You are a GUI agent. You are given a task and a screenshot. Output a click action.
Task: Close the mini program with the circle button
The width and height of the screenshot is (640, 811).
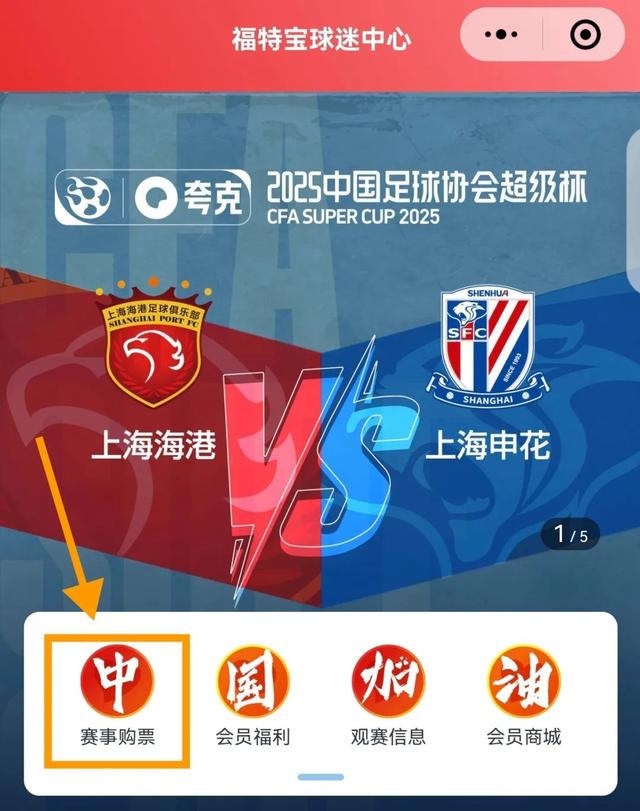[x=584, y=36]
